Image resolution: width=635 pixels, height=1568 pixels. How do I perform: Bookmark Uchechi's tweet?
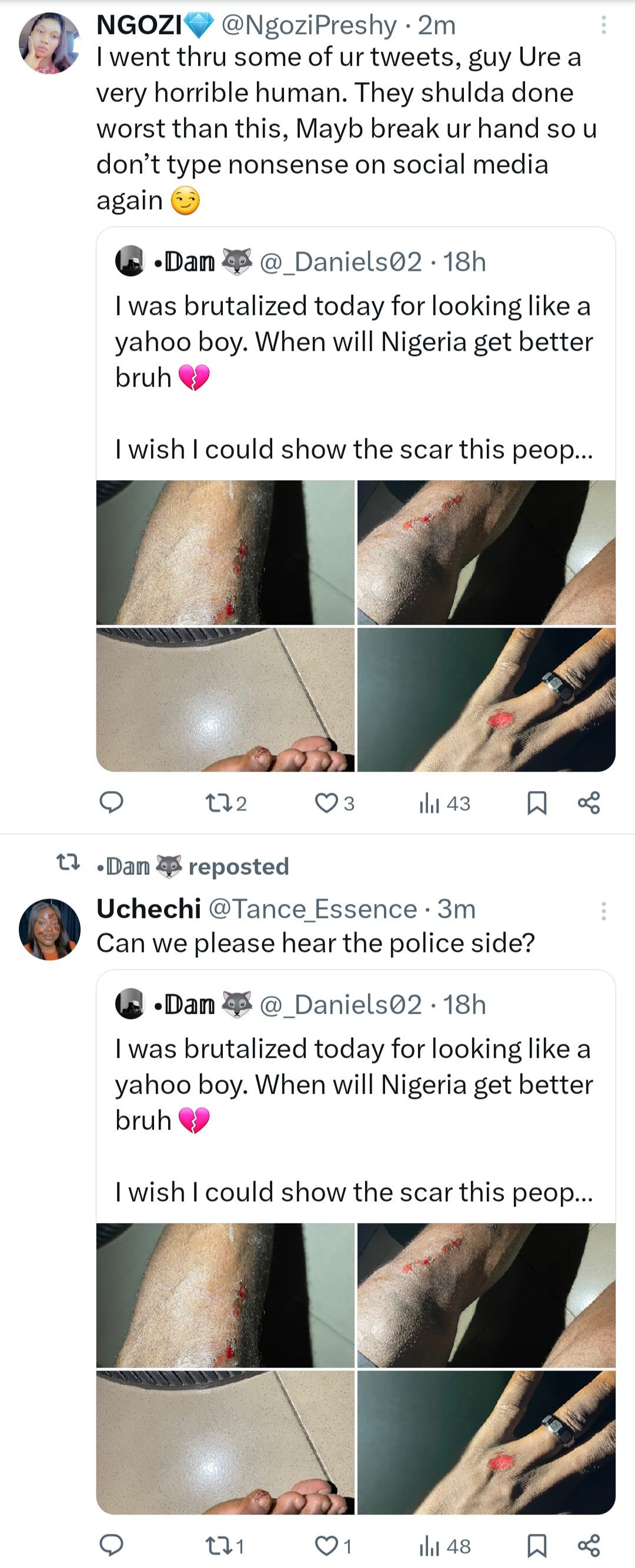(536, 1546)
